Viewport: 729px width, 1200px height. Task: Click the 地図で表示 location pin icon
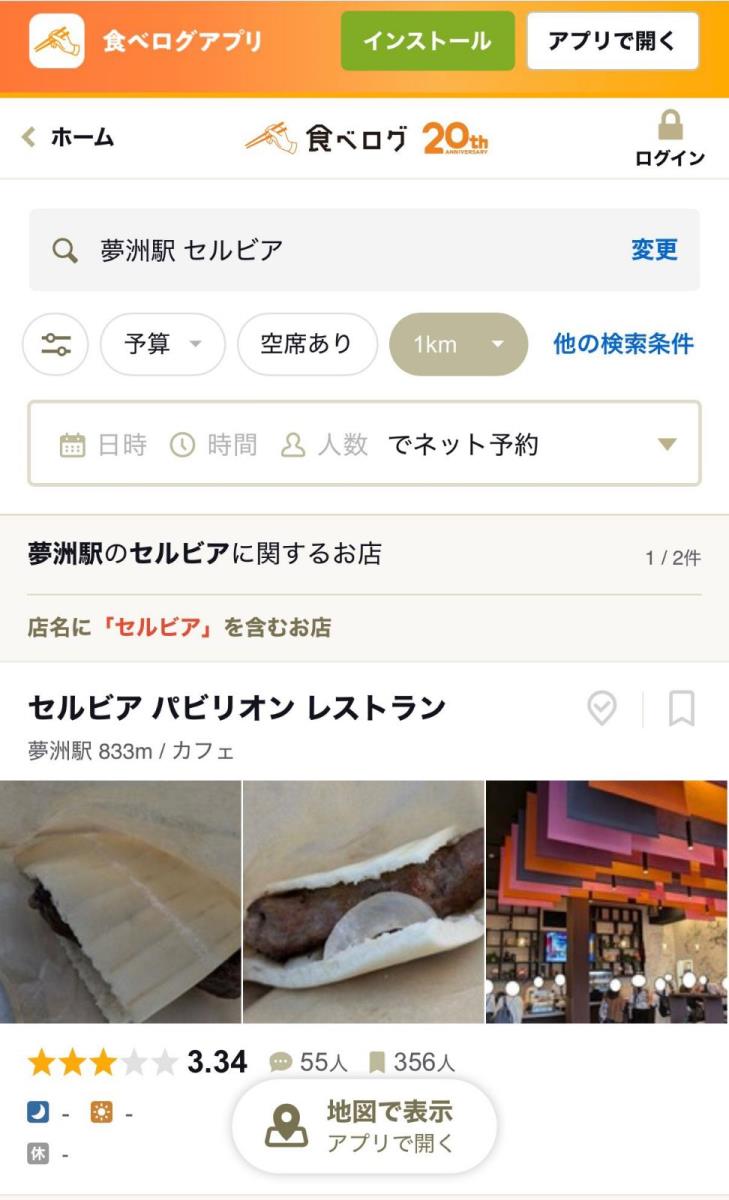(x=286, y=1125)
